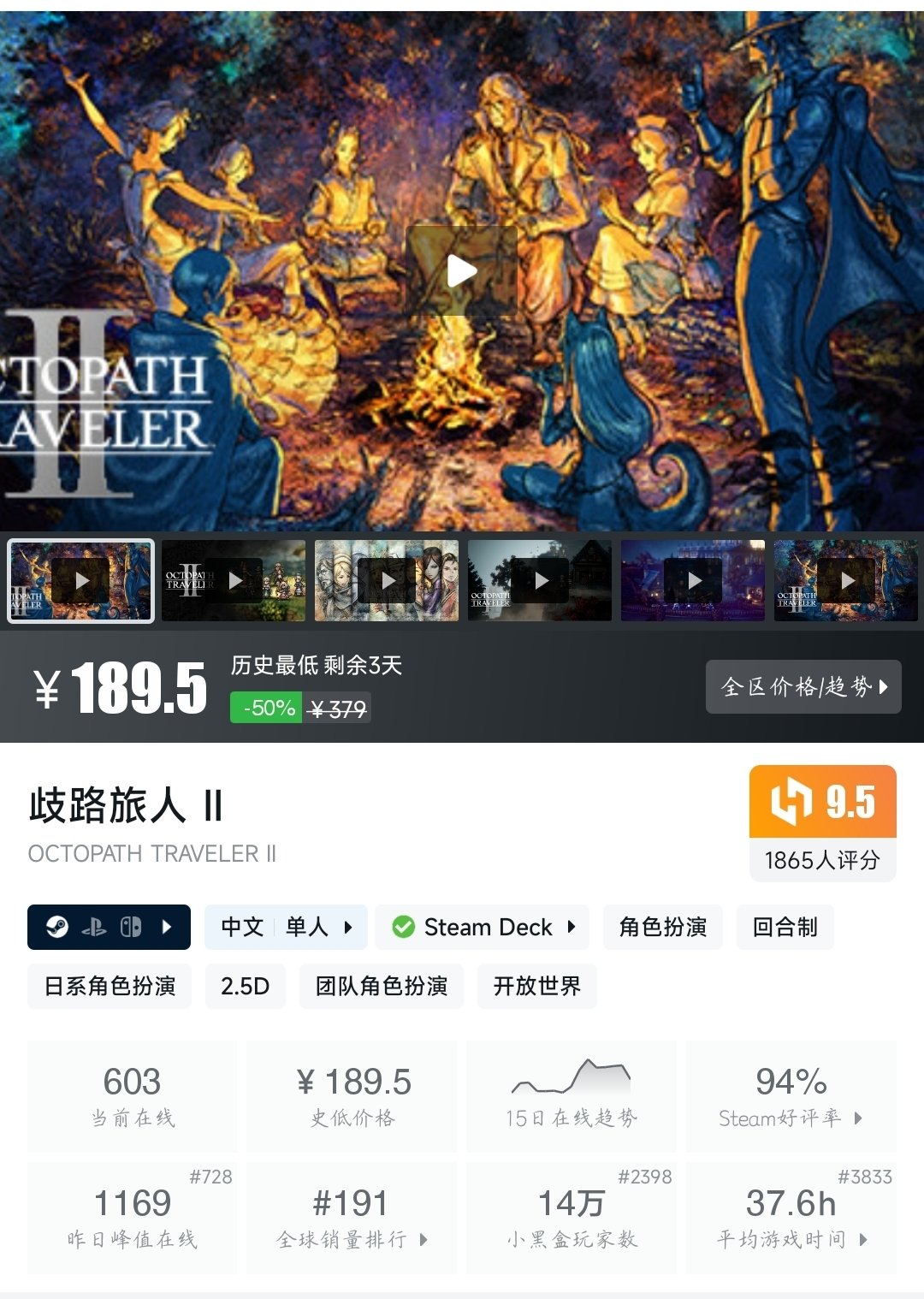Tap the 日系角色扮演 tag
The width and height of the screenshot is (924, 1299).
click(x=110, y=986)
